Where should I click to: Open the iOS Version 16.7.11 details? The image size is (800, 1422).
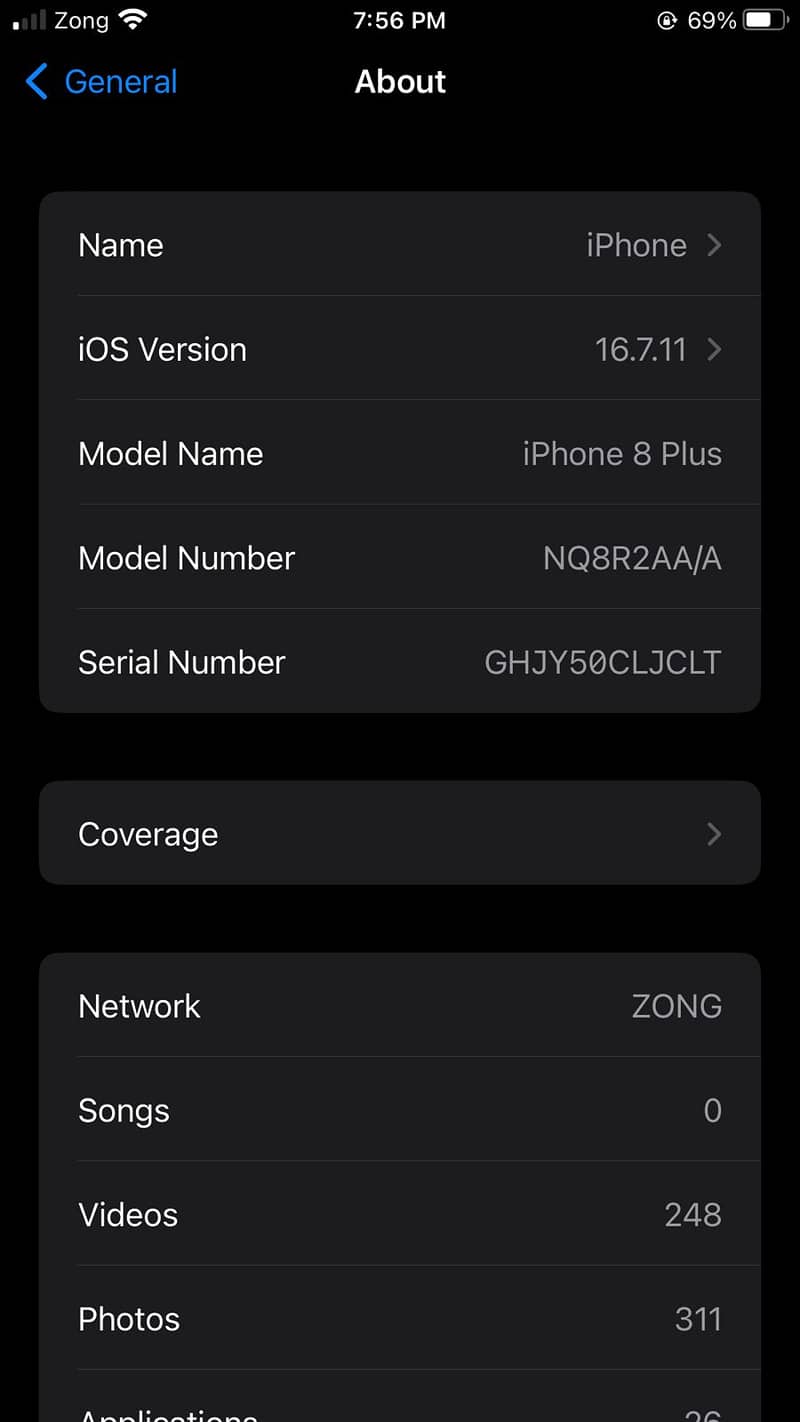point(400,349)
